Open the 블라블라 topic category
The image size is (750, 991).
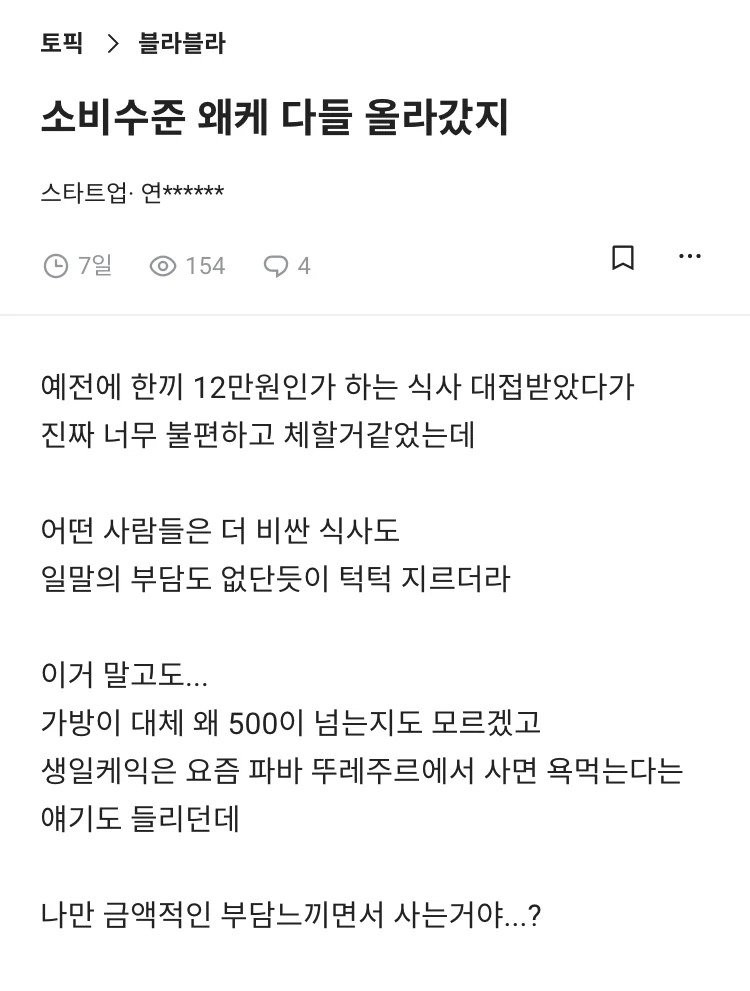click(181, 44)
